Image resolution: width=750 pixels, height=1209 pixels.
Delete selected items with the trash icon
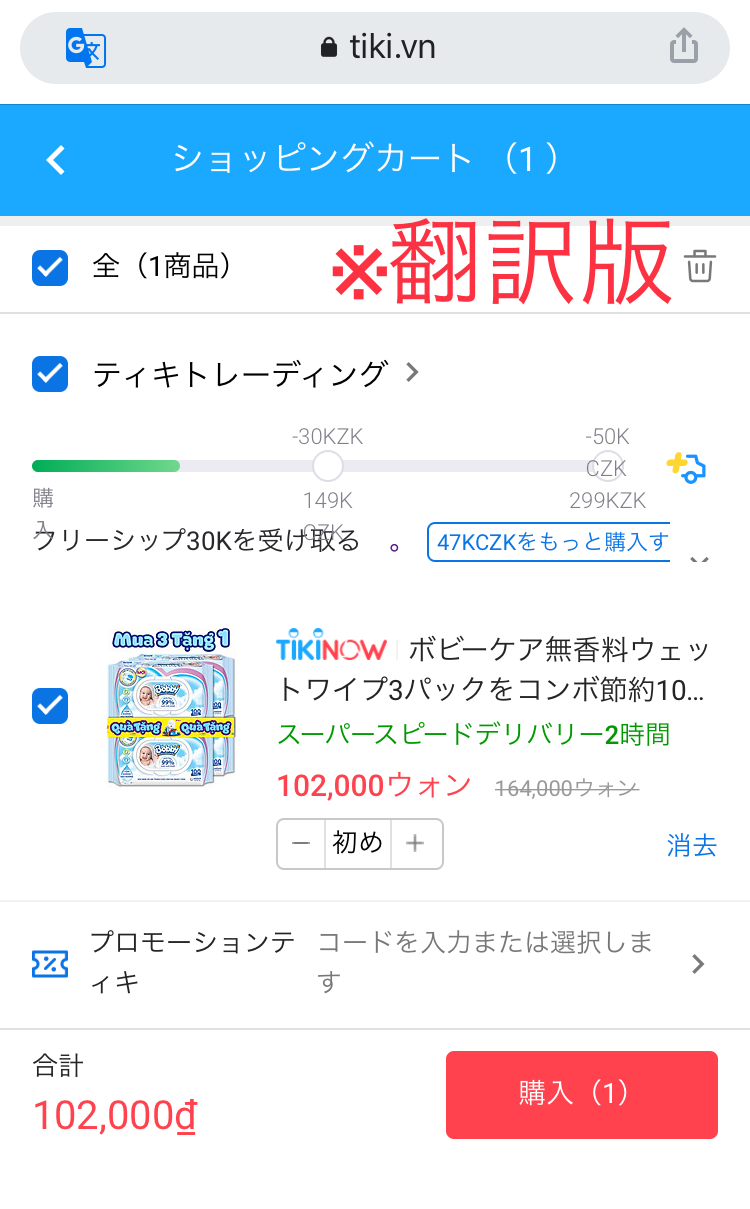pyautogui.click(x=700, y=267)
